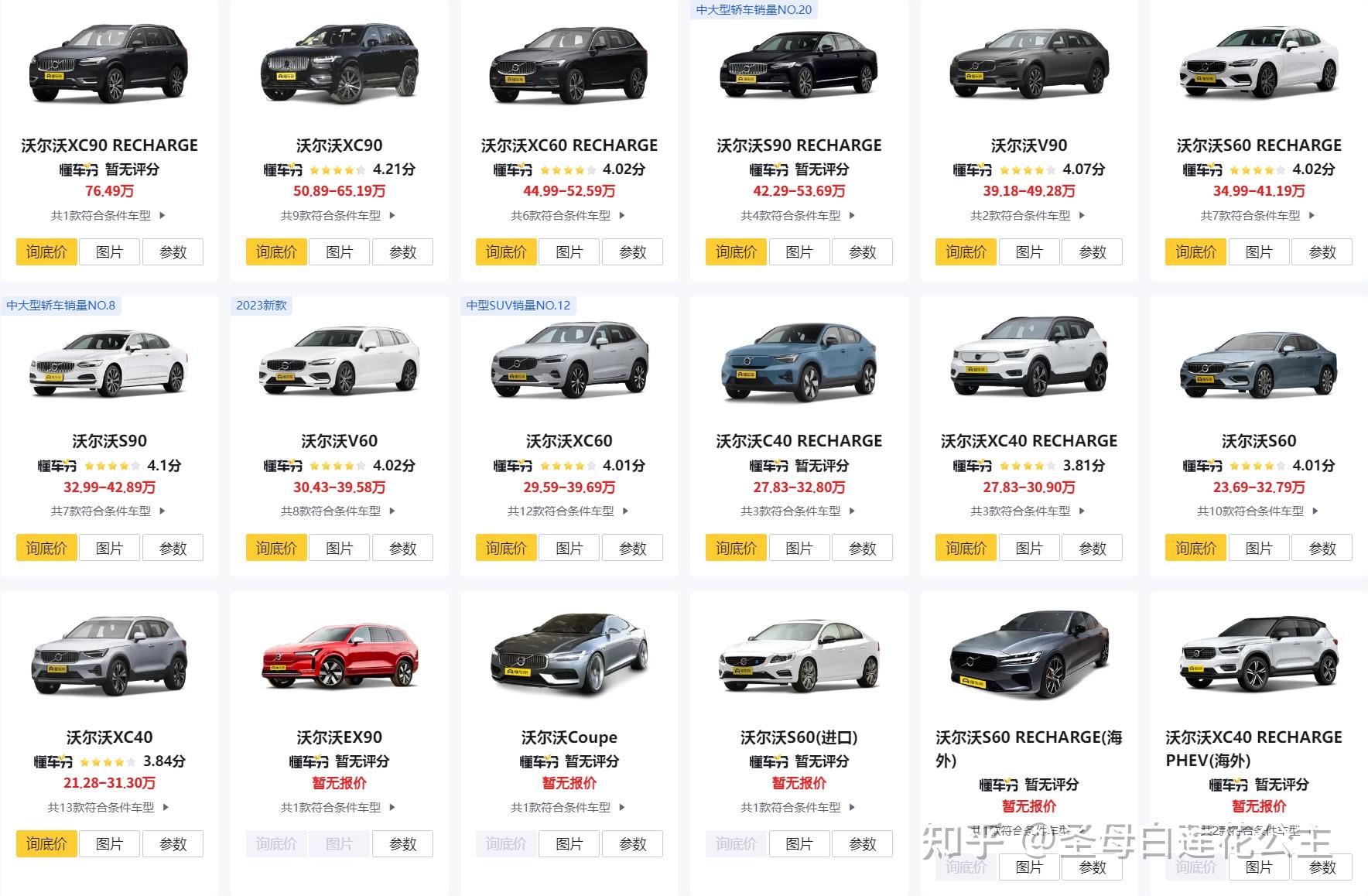The image size is (1368, 896).
Task: Open 图片 for 沃尔沃S60(进口)
Action: coord(799,844)
